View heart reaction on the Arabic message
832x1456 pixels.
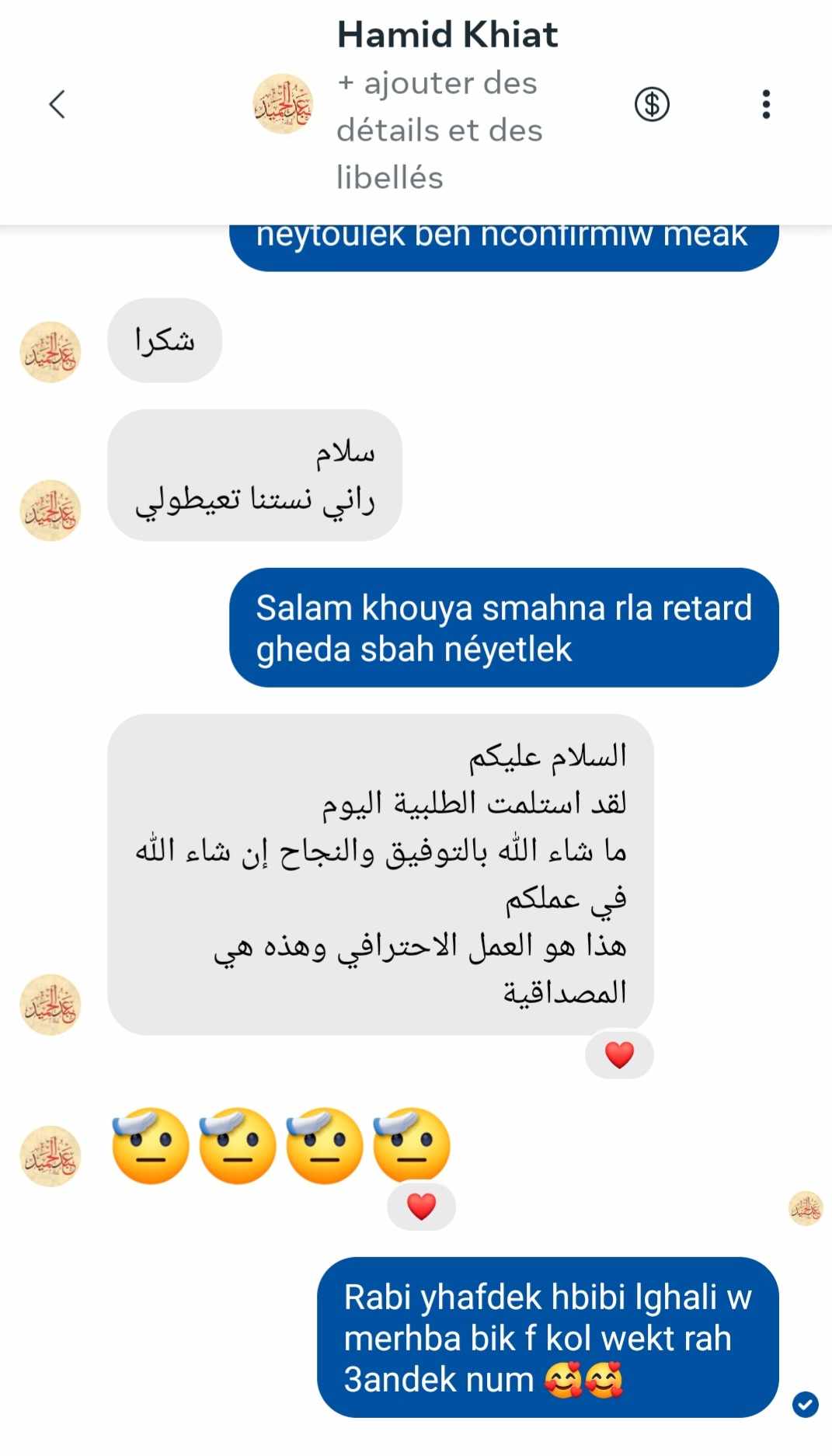click(x=619, y=1055)
